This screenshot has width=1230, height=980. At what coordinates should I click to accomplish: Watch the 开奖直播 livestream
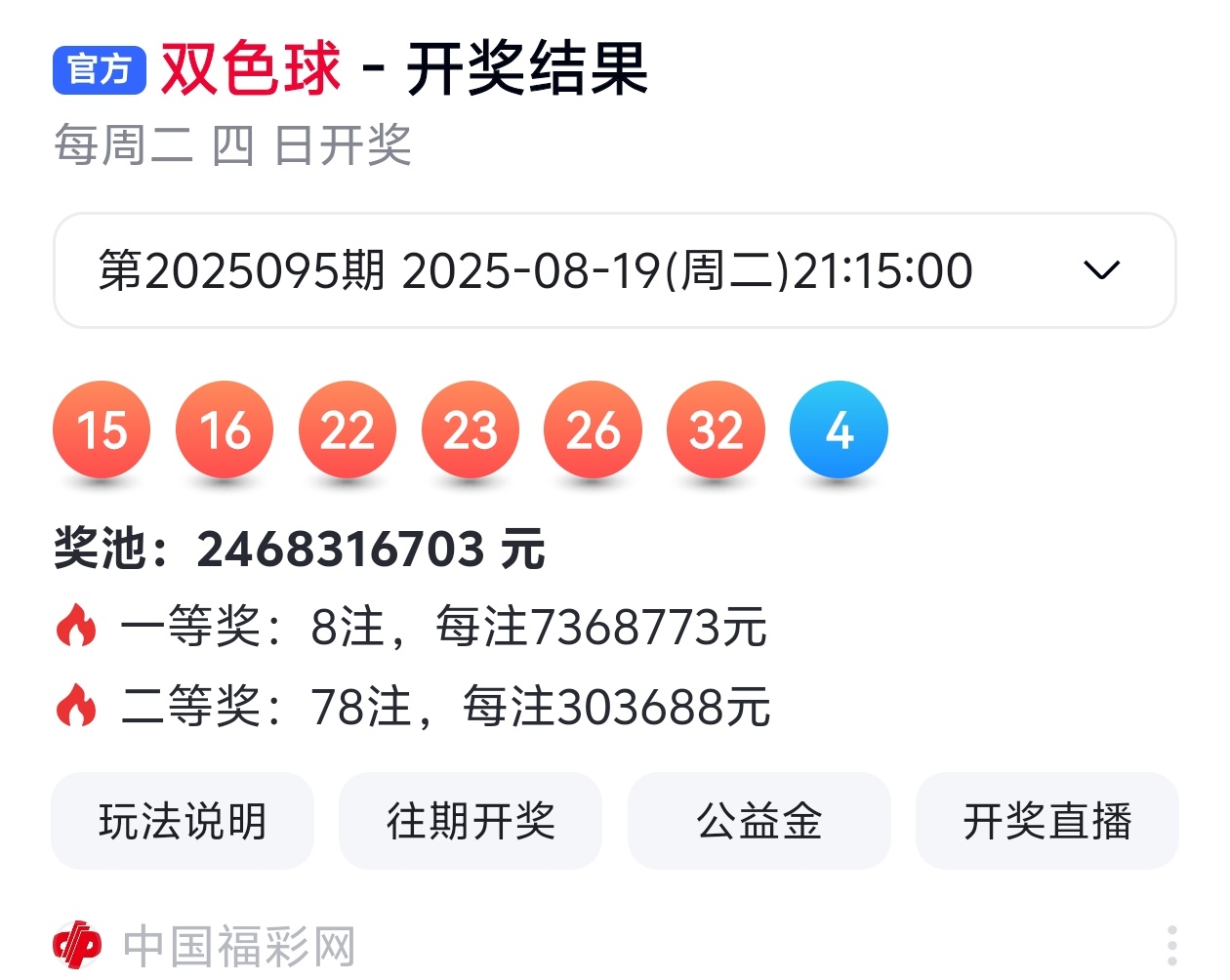click(x=1046, y=821)
